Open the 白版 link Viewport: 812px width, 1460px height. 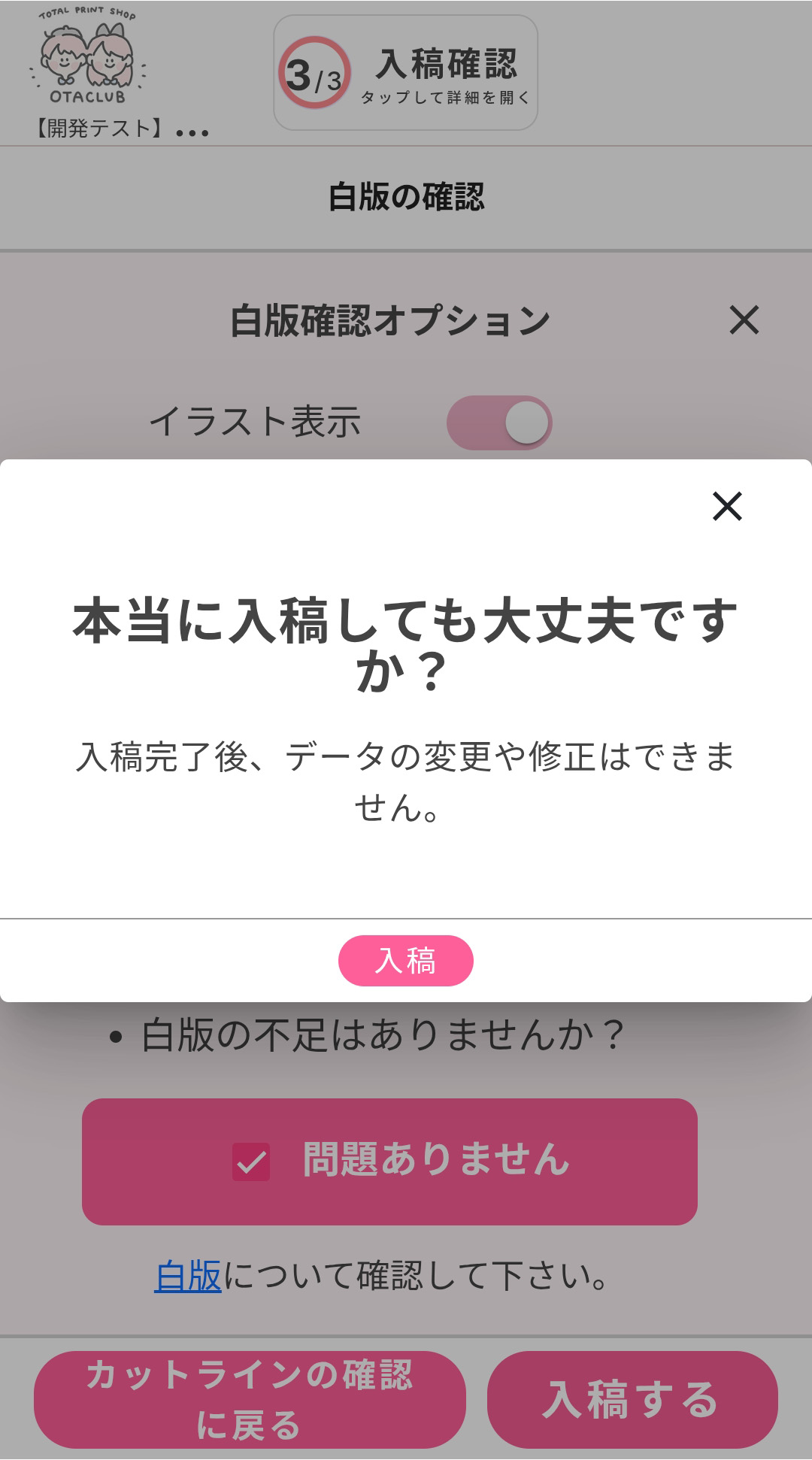188,1276
